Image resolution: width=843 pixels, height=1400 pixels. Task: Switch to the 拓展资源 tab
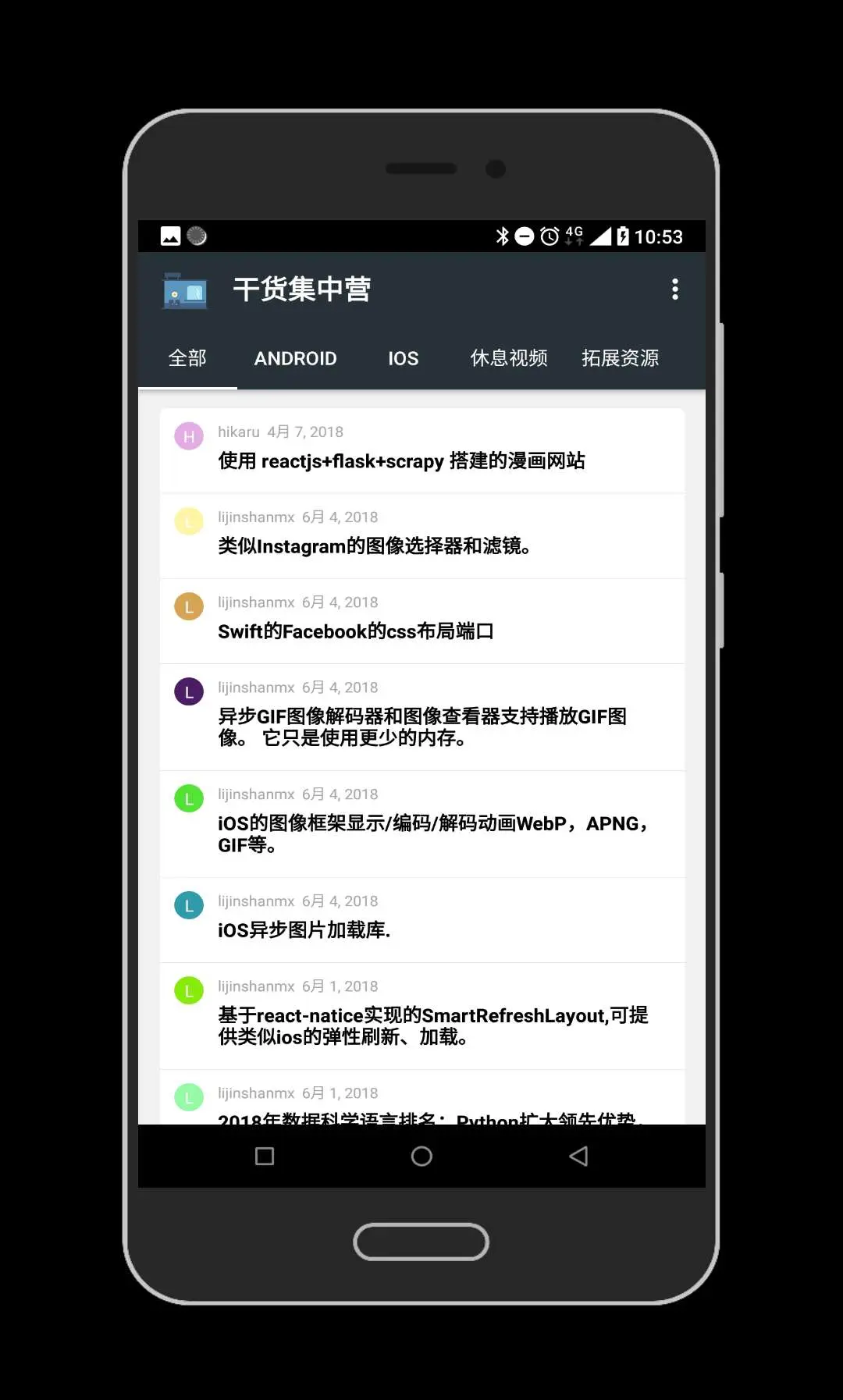coord(620,358)
